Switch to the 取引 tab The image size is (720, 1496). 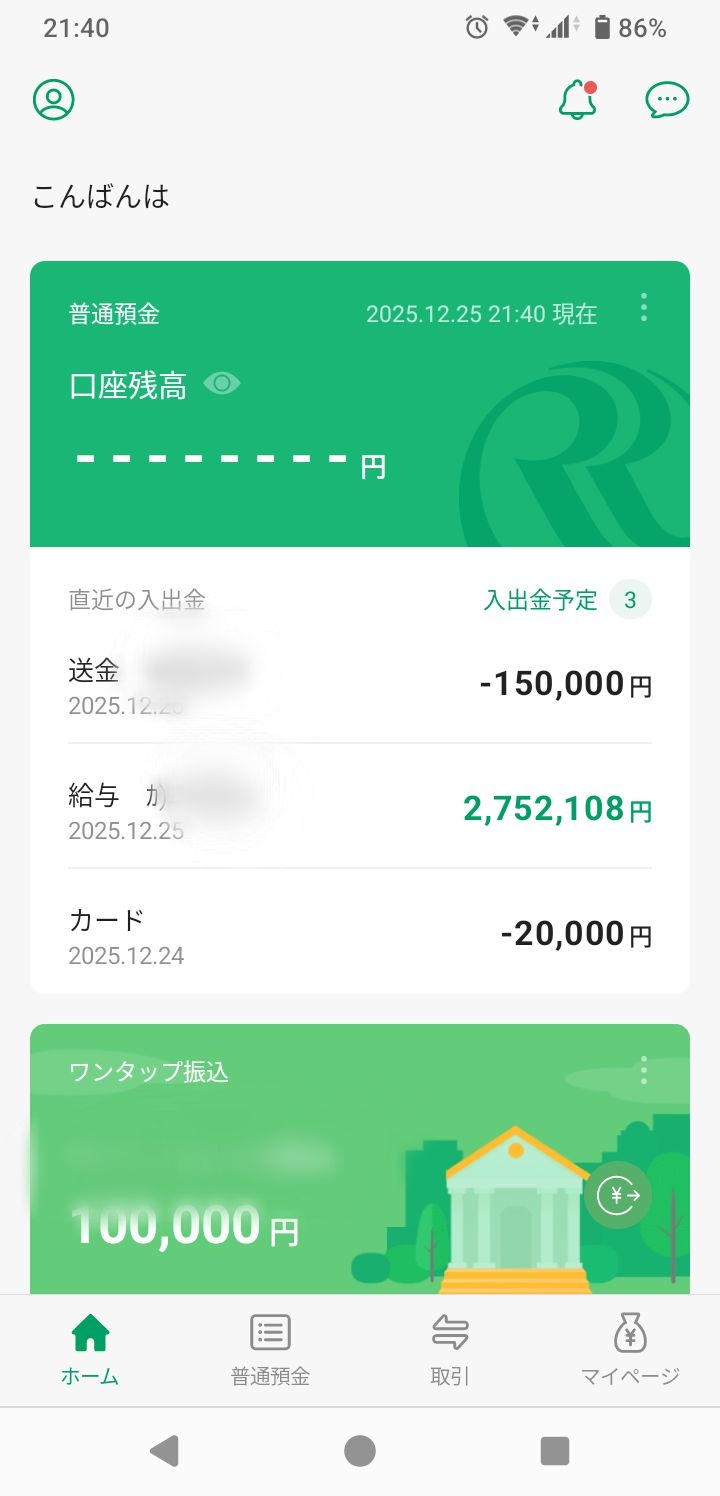pos(450,1350)
